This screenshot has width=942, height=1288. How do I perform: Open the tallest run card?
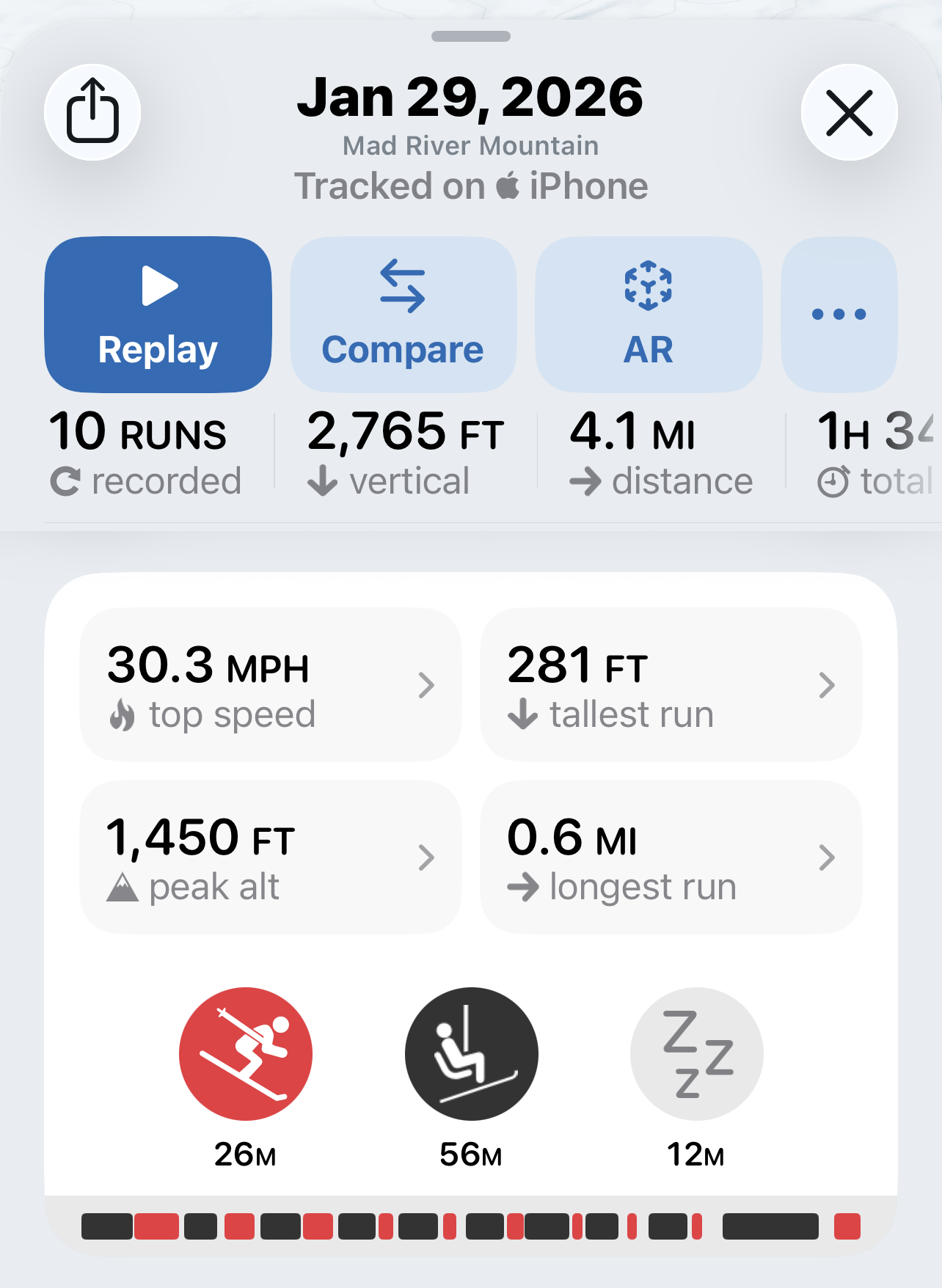(671, 685)
